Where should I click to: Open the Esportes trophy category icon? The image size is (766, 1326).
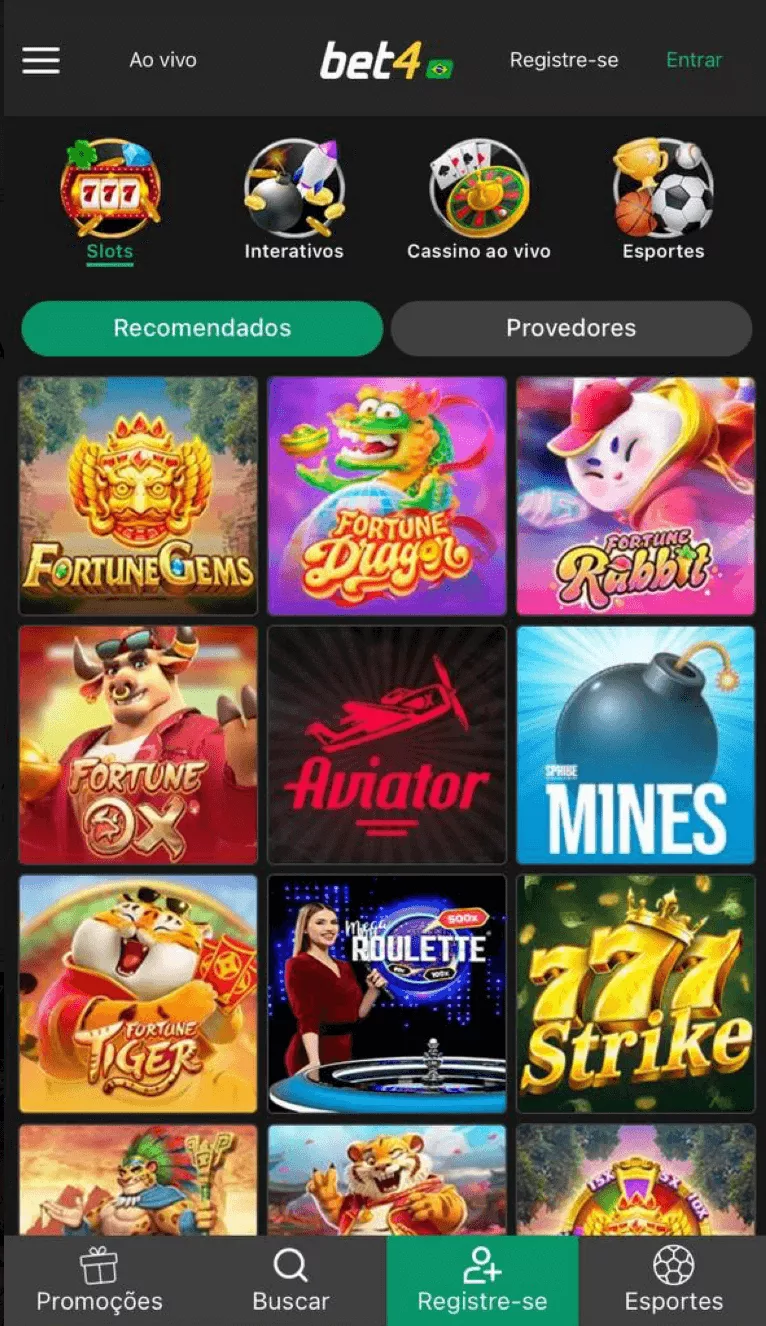tap(662, 190)
